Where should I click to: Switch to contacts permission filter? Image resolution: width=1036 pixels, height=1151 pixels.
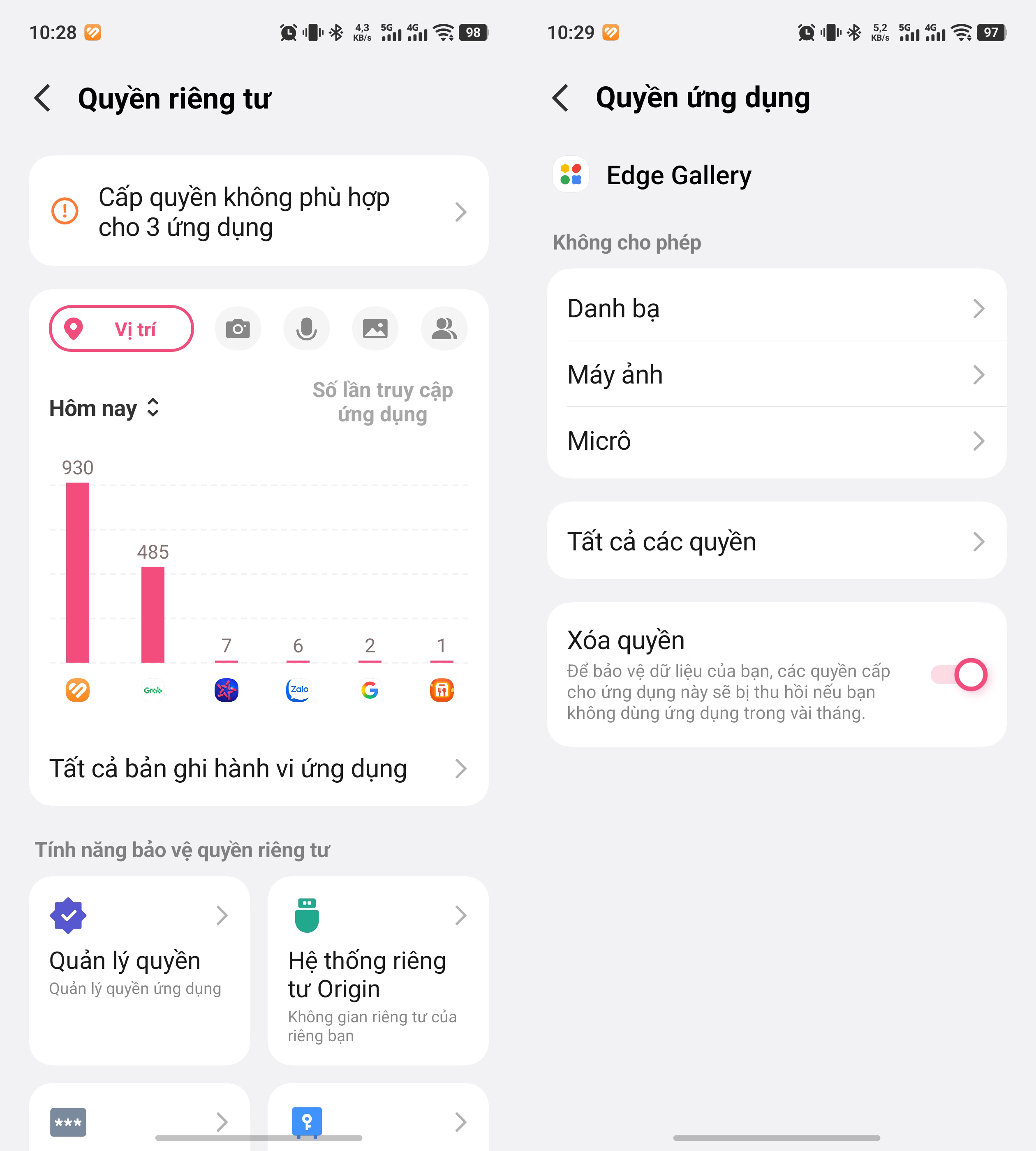pyautogui.click(x=444, y=328)
